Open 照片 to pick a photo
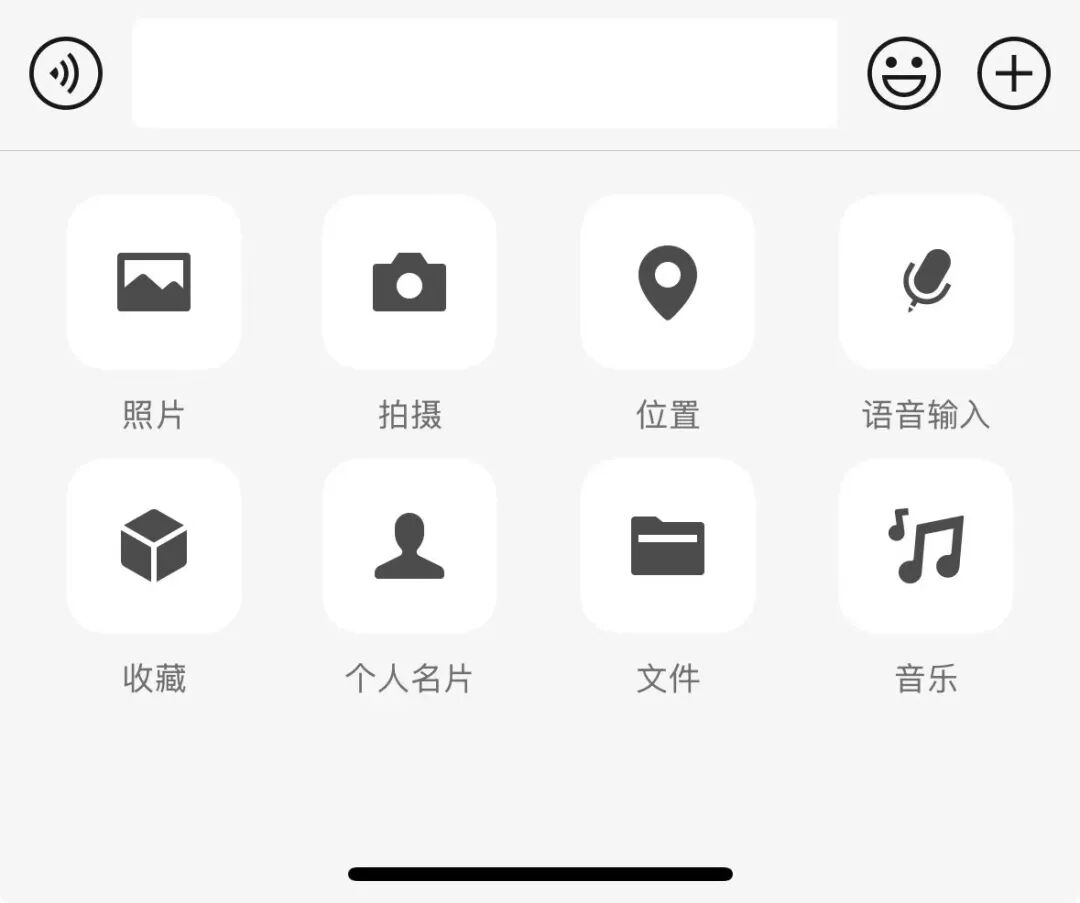The width and height of the screenshot is (1080, 903). [x=154, y=282]
